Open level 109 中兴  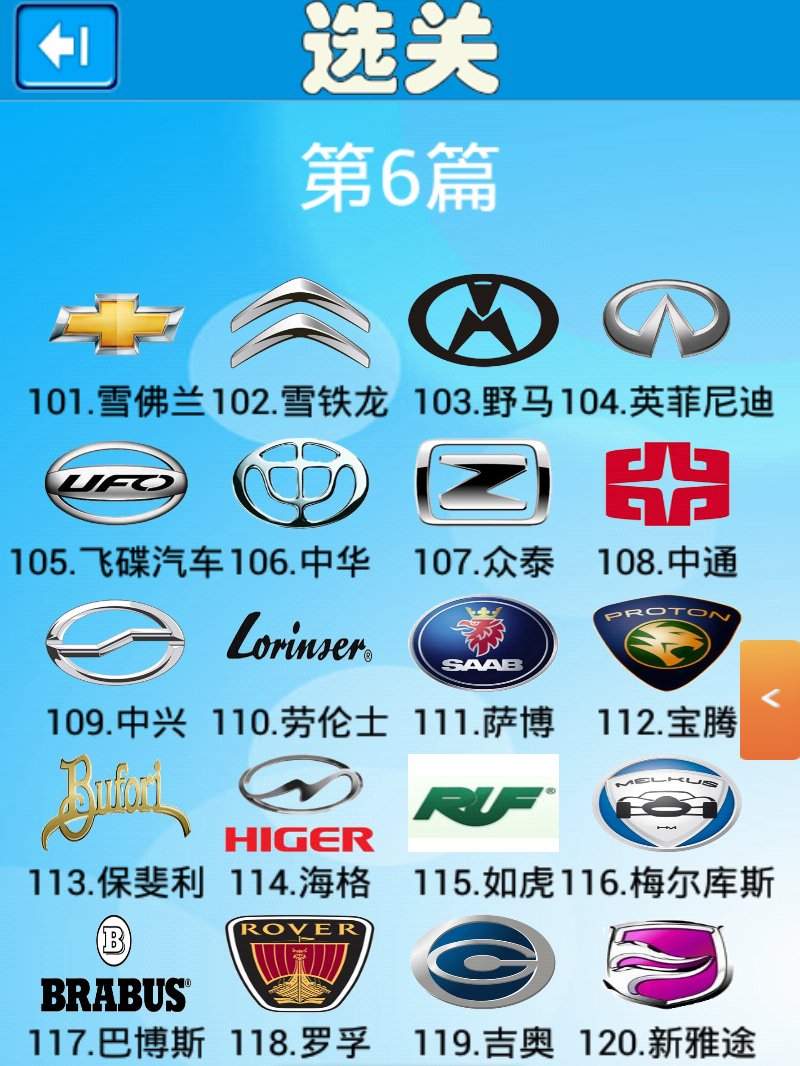(x=116, y=642)
